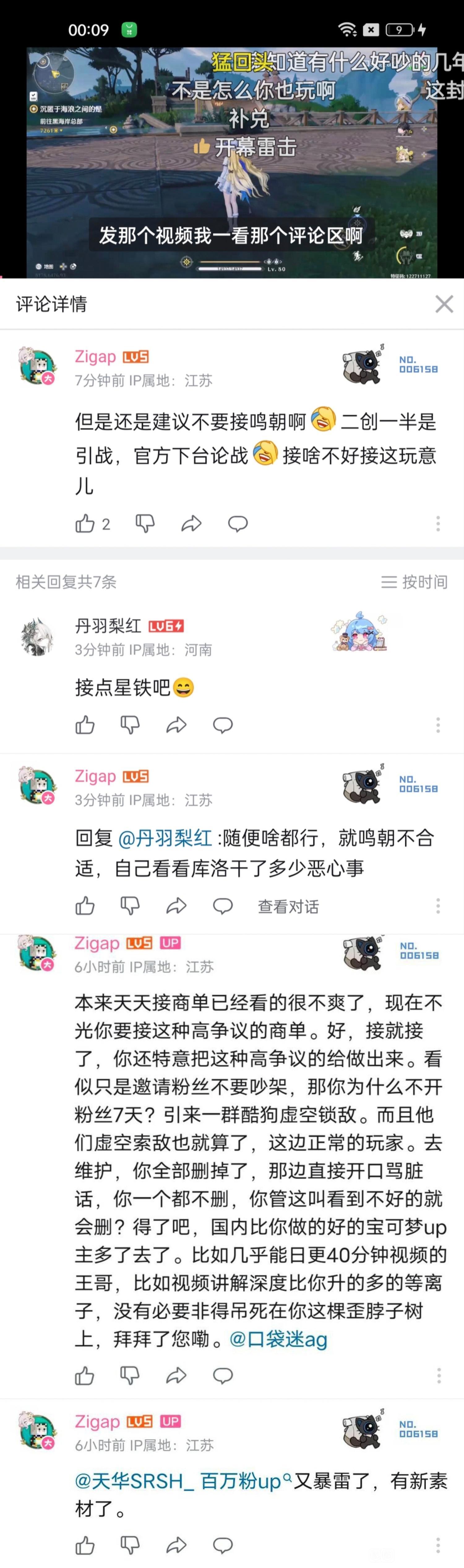Screen dimensions: 464x1568
Task: Open more options for 丹羽梨红's reply
Action: pos(438,725)
